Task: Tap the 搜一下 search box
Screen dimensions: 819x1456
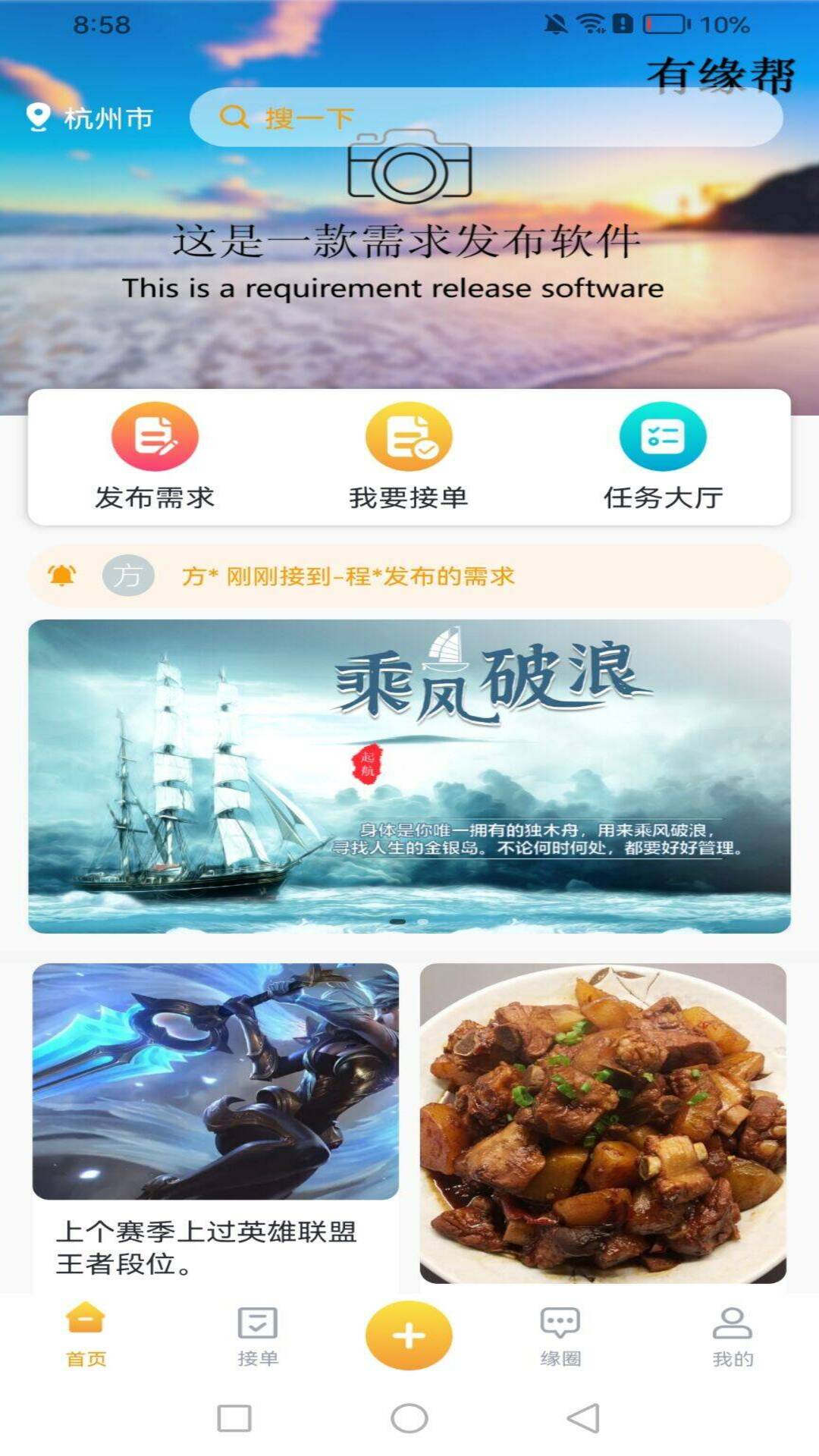Action: coord(485,117)
